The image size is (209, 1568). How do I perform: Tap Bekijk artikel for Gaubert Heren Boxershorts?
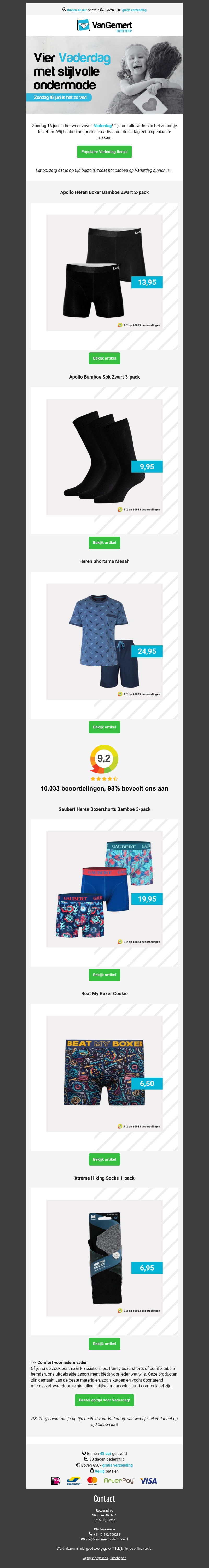point(104,975)
